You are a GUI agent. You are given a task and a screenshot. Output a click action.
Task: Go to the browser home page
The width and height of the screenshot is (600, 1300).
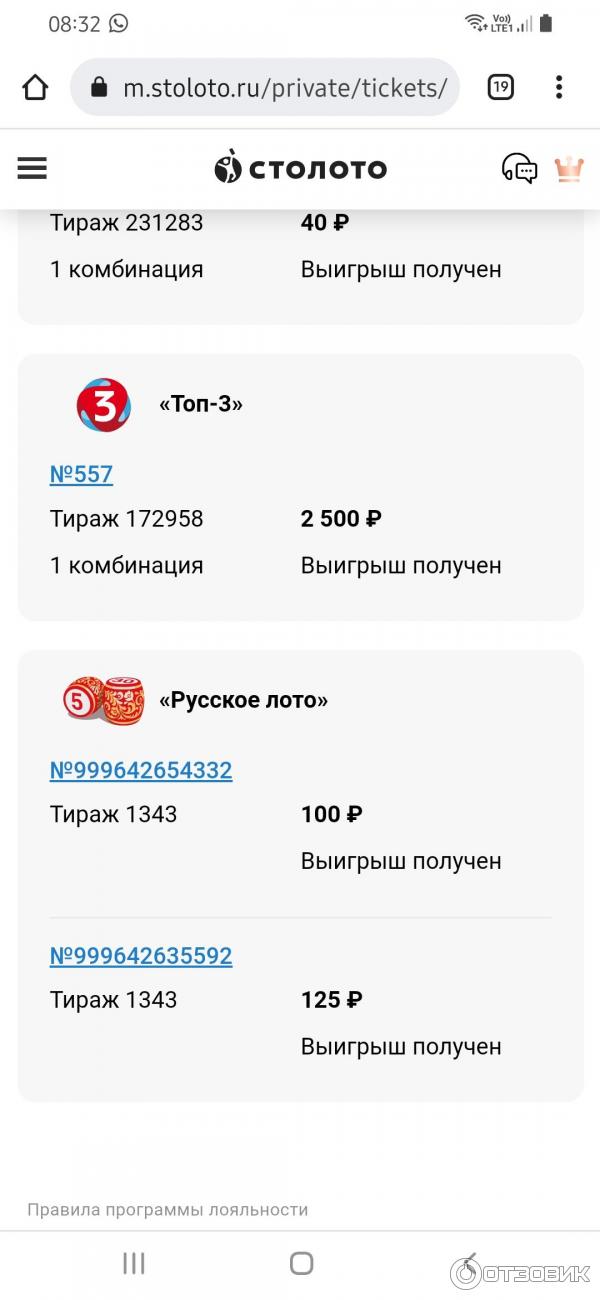35,88
